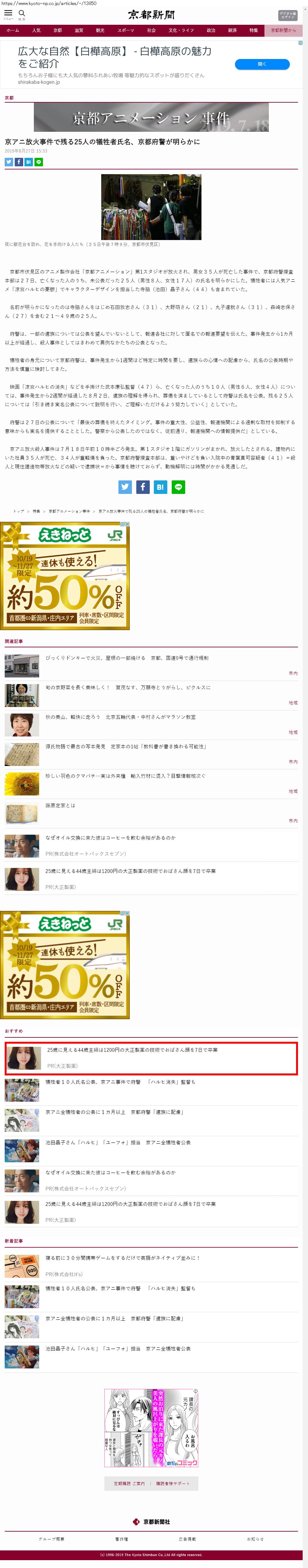Open 犠牲者１０人氏名公表 under おすすめ
The height and width of the screenshot is (1568, 308).
point(120,1082)
